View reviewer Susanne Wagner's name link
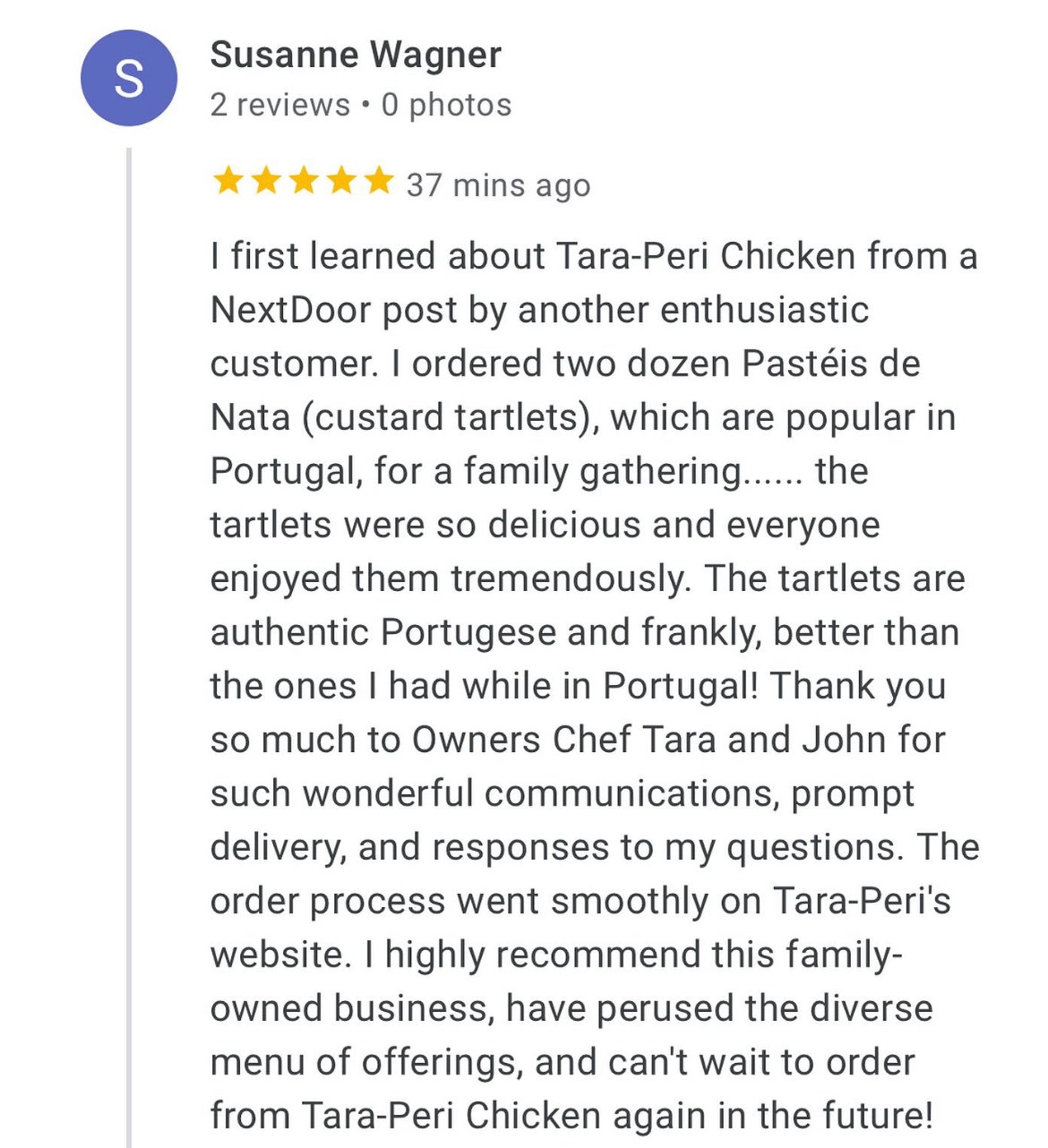This screenshot has width=1048, height=1148. (355, 56)
